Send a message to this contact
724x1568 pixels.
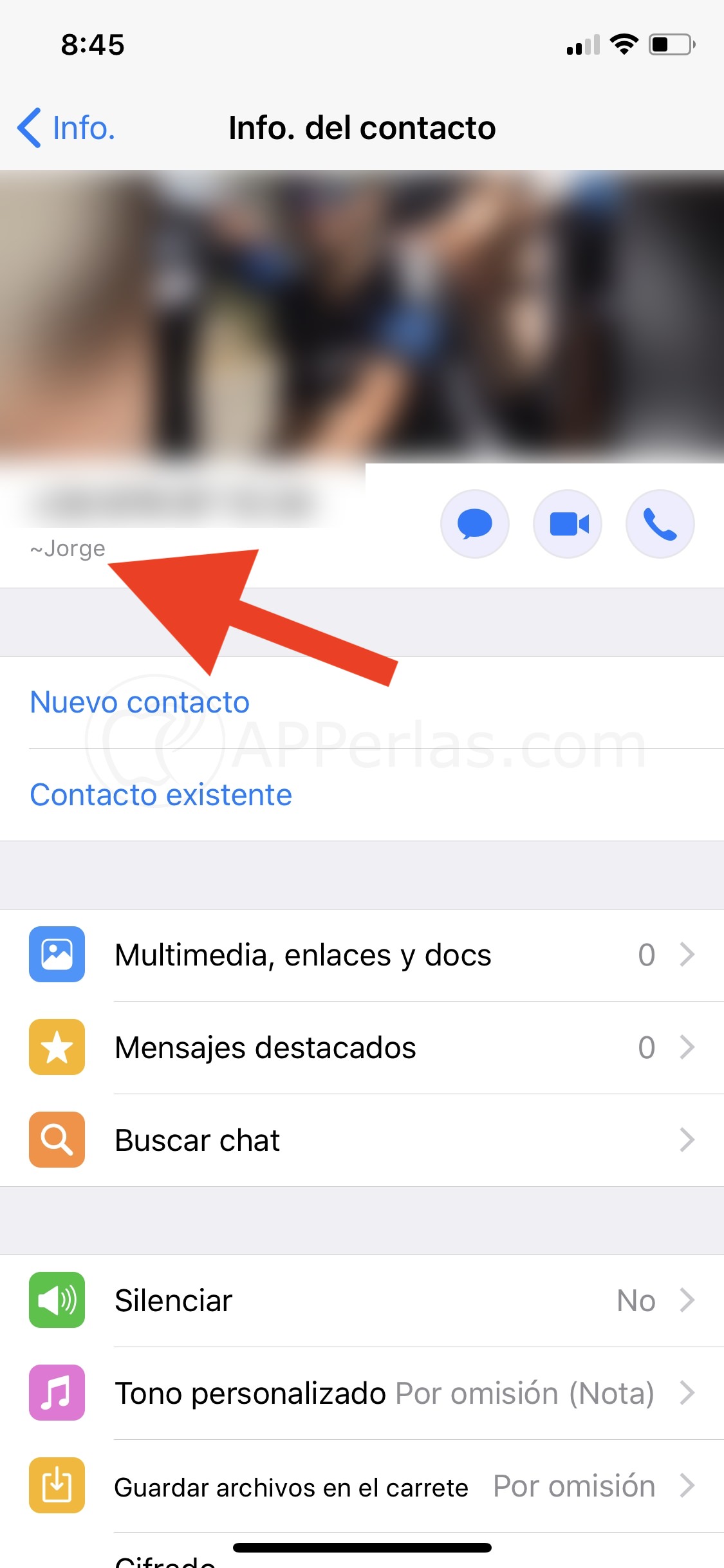(475, 524)
